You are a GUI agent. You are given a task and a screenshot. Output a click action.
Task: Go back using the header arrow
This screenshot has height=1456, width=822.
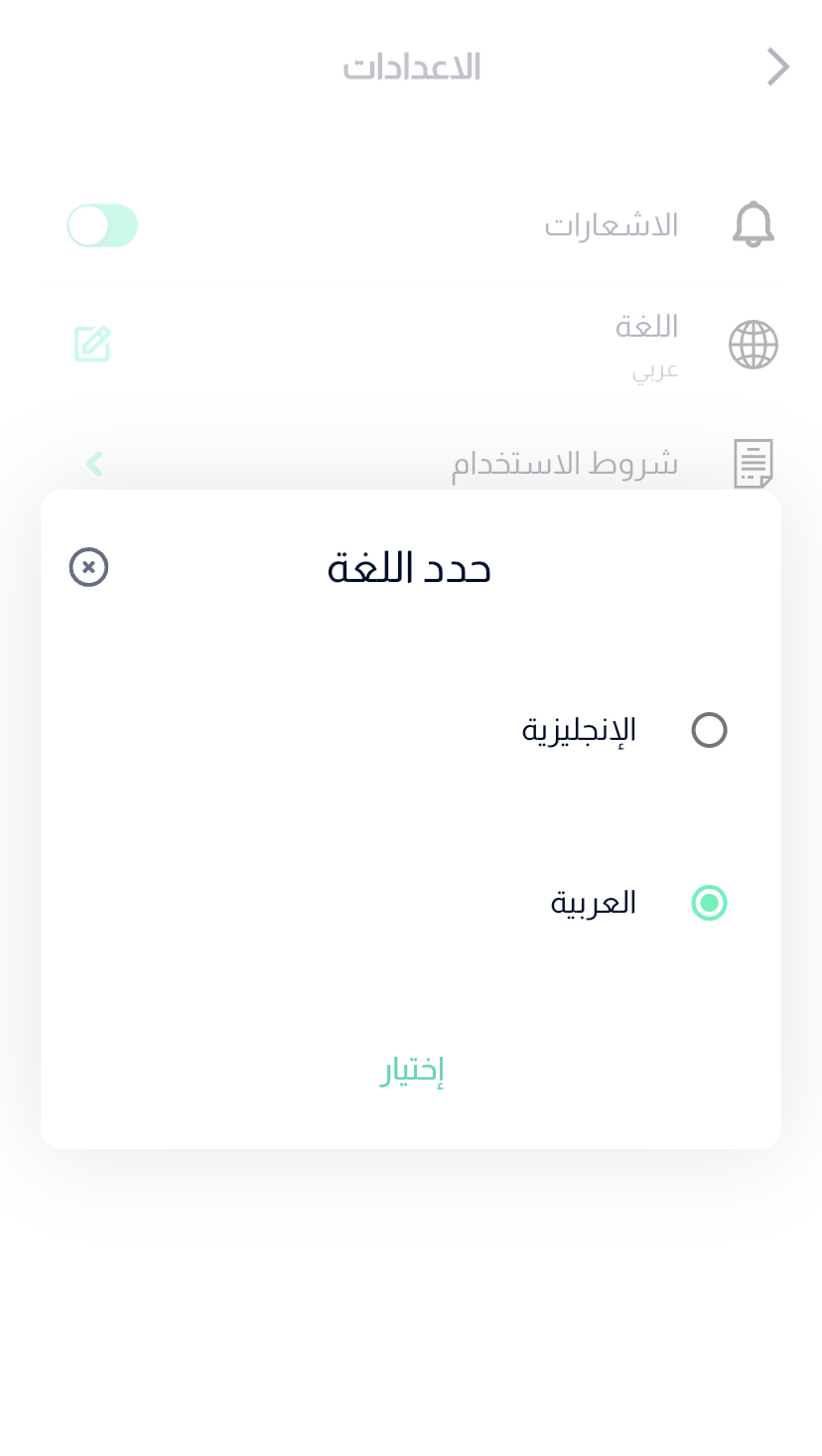pos(778,67)
